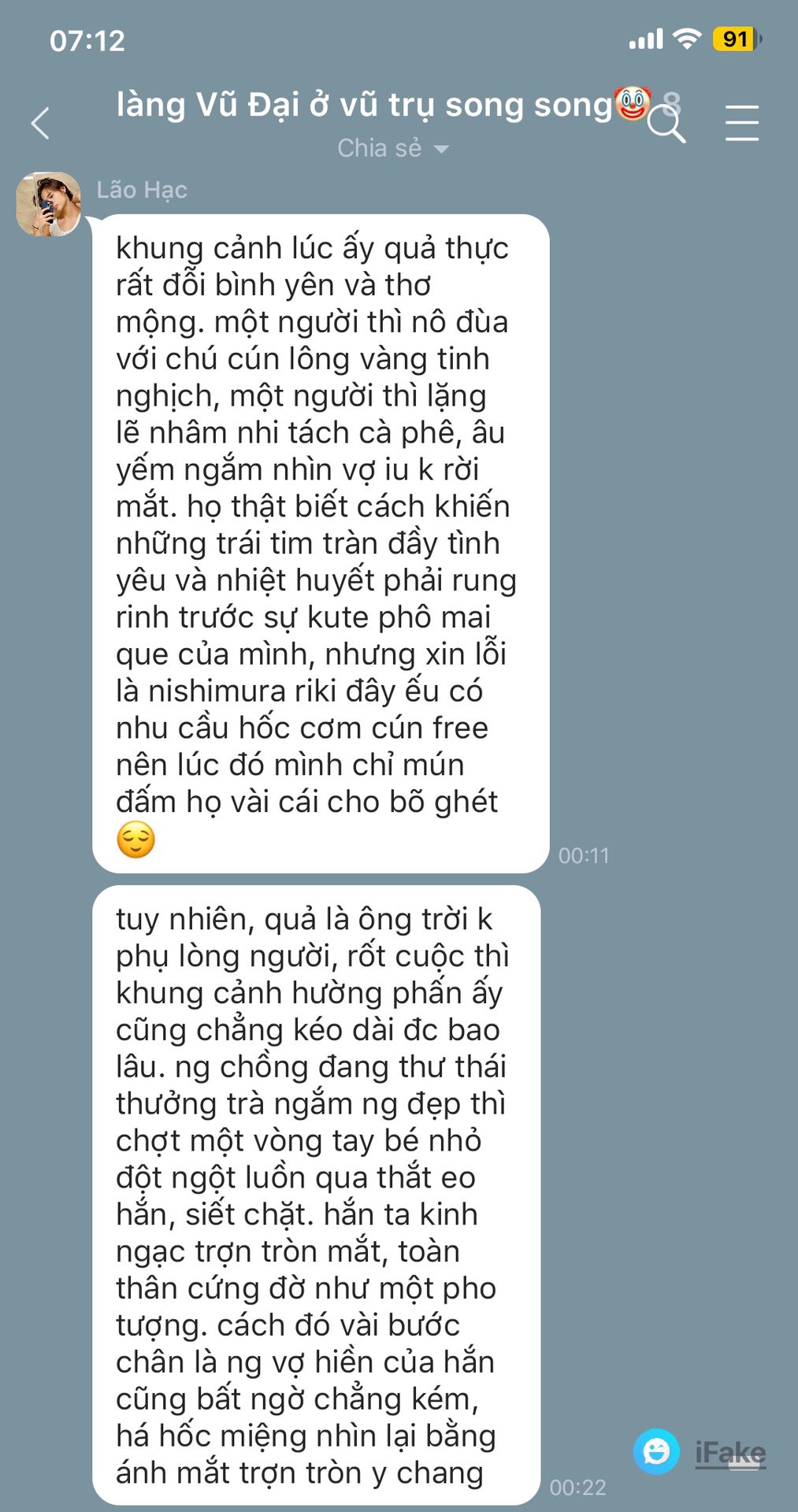This screenshot has width=798, height=1512.
Task: Open Lão Hạc's profile avatar
Action: pos(49,204)
